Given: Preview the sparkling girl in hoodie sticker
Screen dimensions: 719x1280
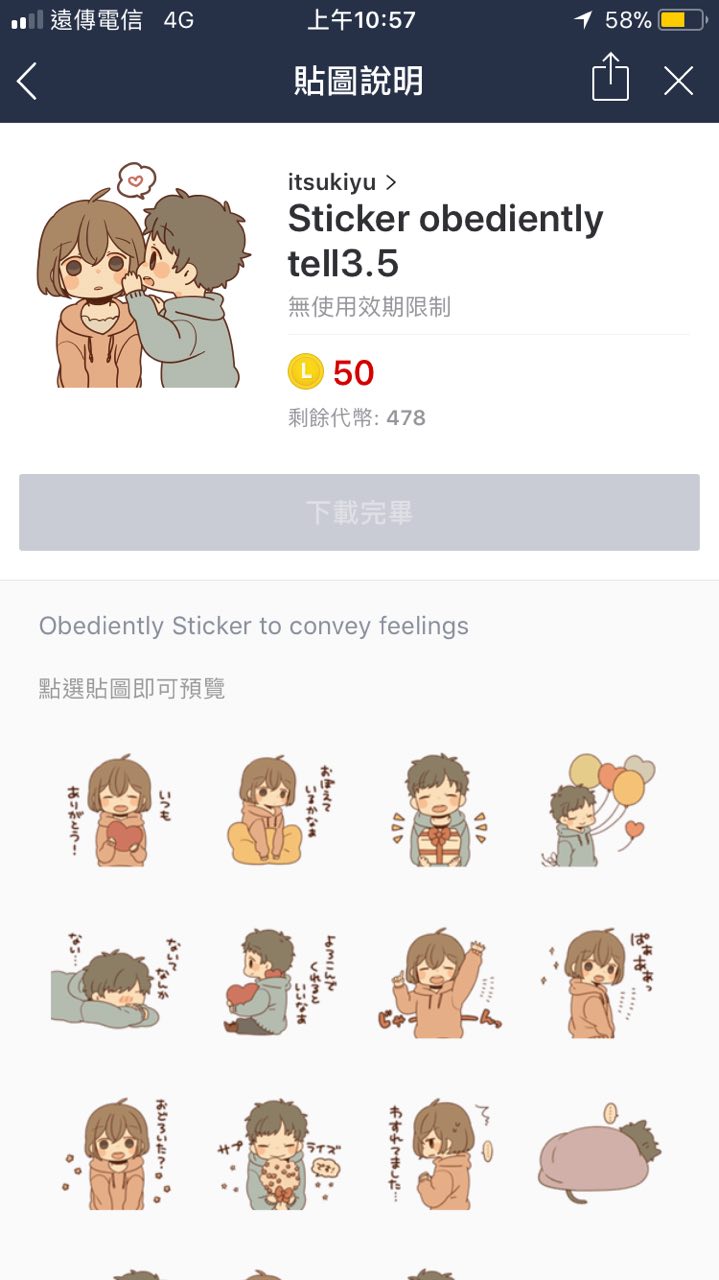Looking at the screenshot, I should [598, 983].
